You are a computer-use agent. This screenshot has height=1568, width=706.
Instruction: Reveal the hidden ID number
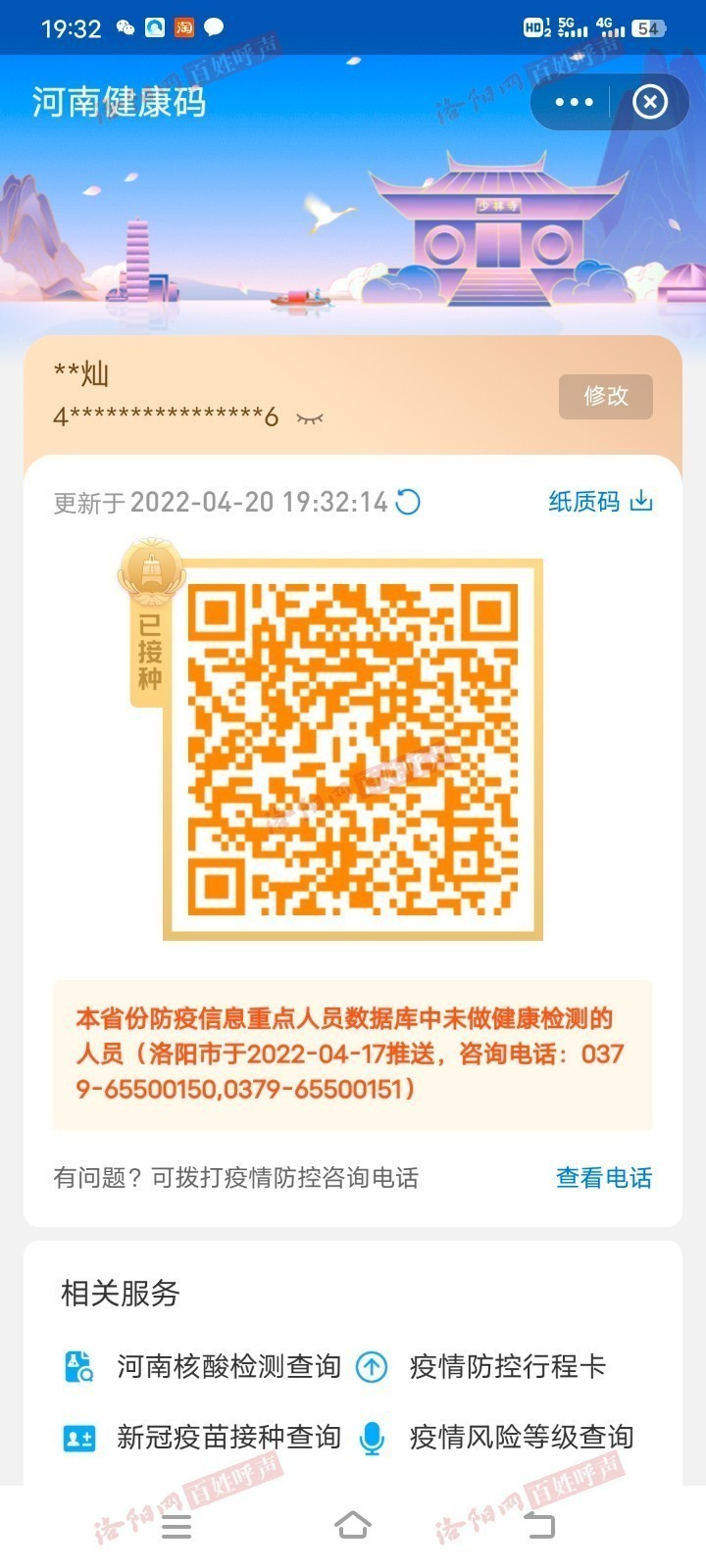[x=310, y=418]
